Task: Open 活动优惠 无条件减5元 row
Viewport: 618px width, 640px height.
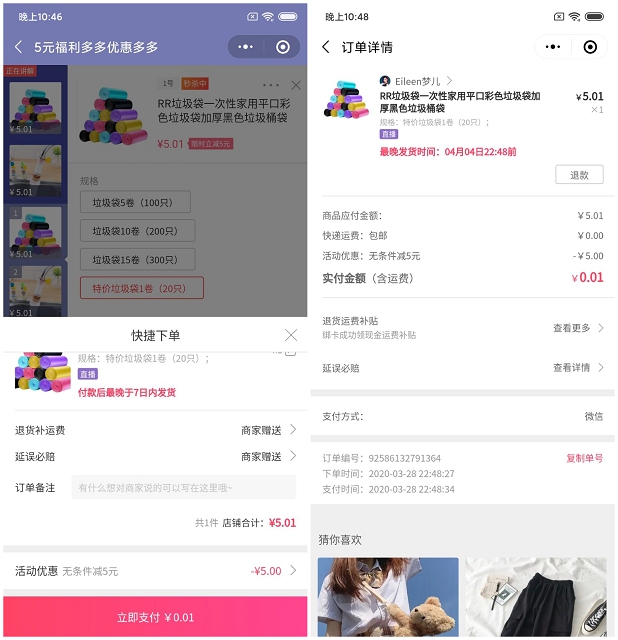Action: coord(155,571)
